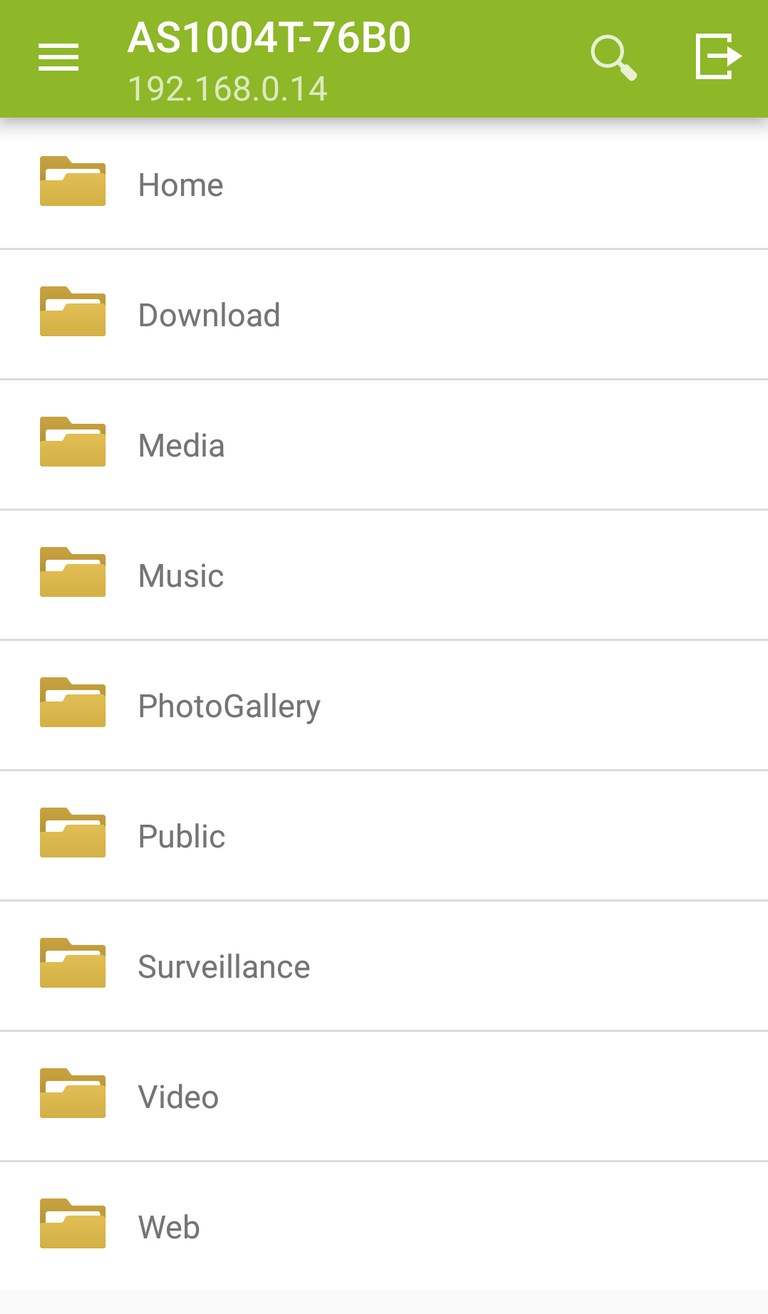Browse the Media folder
The height and width of the screenshot is (1314, 768).
click(384, 445)
